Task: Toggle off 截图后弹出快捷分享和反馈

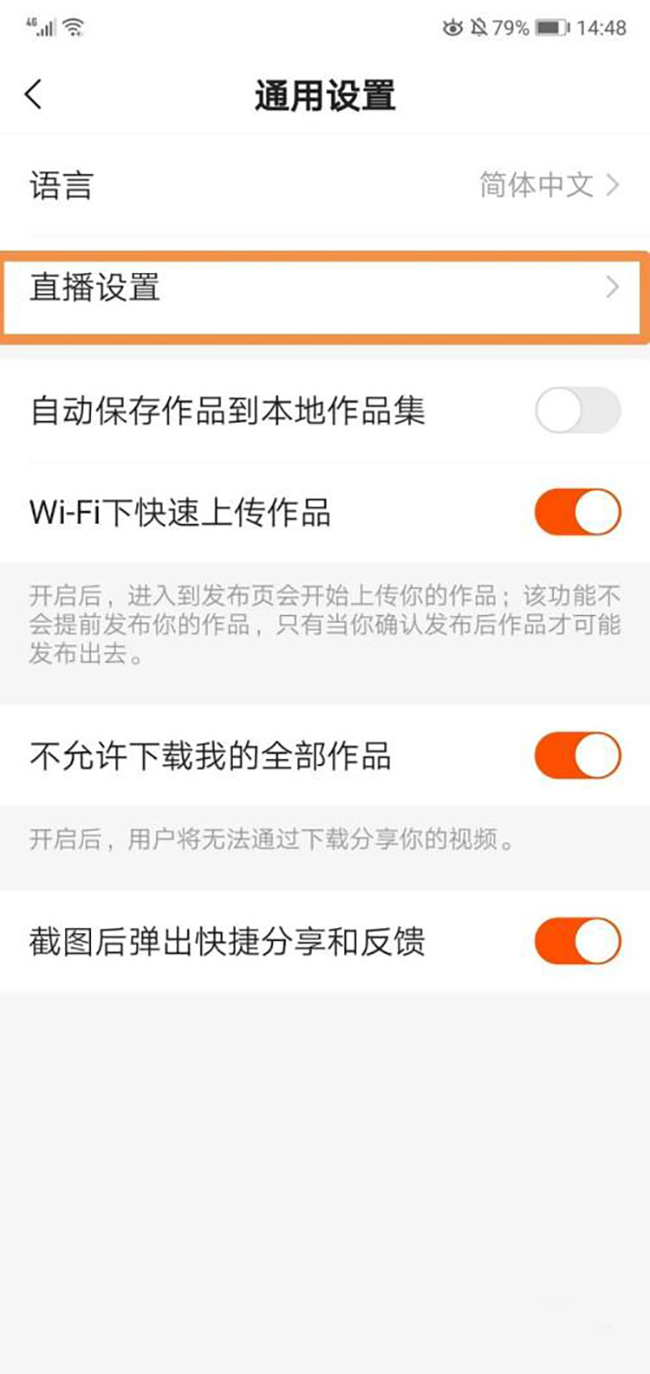Action: 577,941
